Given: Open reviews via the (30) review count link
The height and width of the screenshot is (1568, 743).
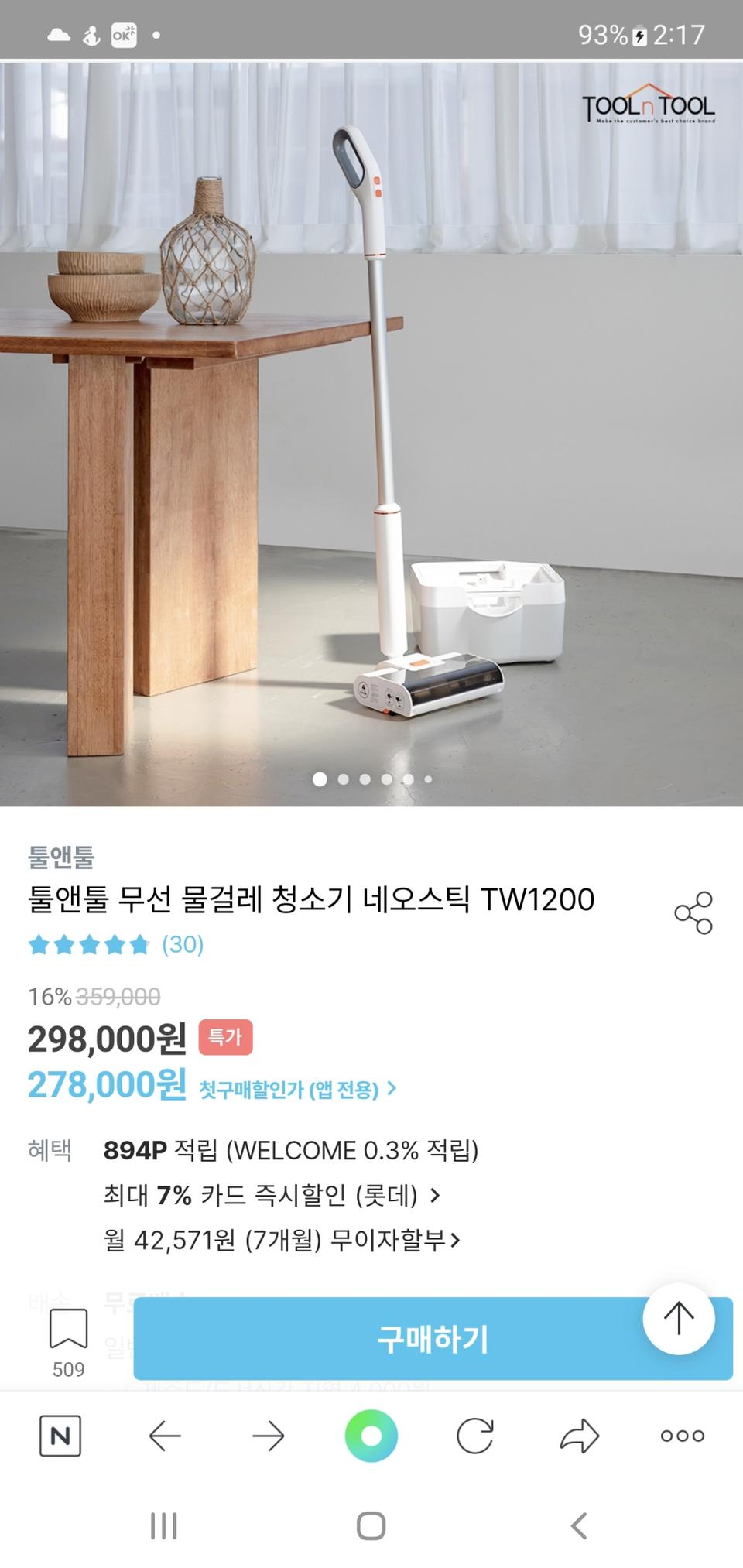Looking at the screenshot, I should click(x=183, y=946).
